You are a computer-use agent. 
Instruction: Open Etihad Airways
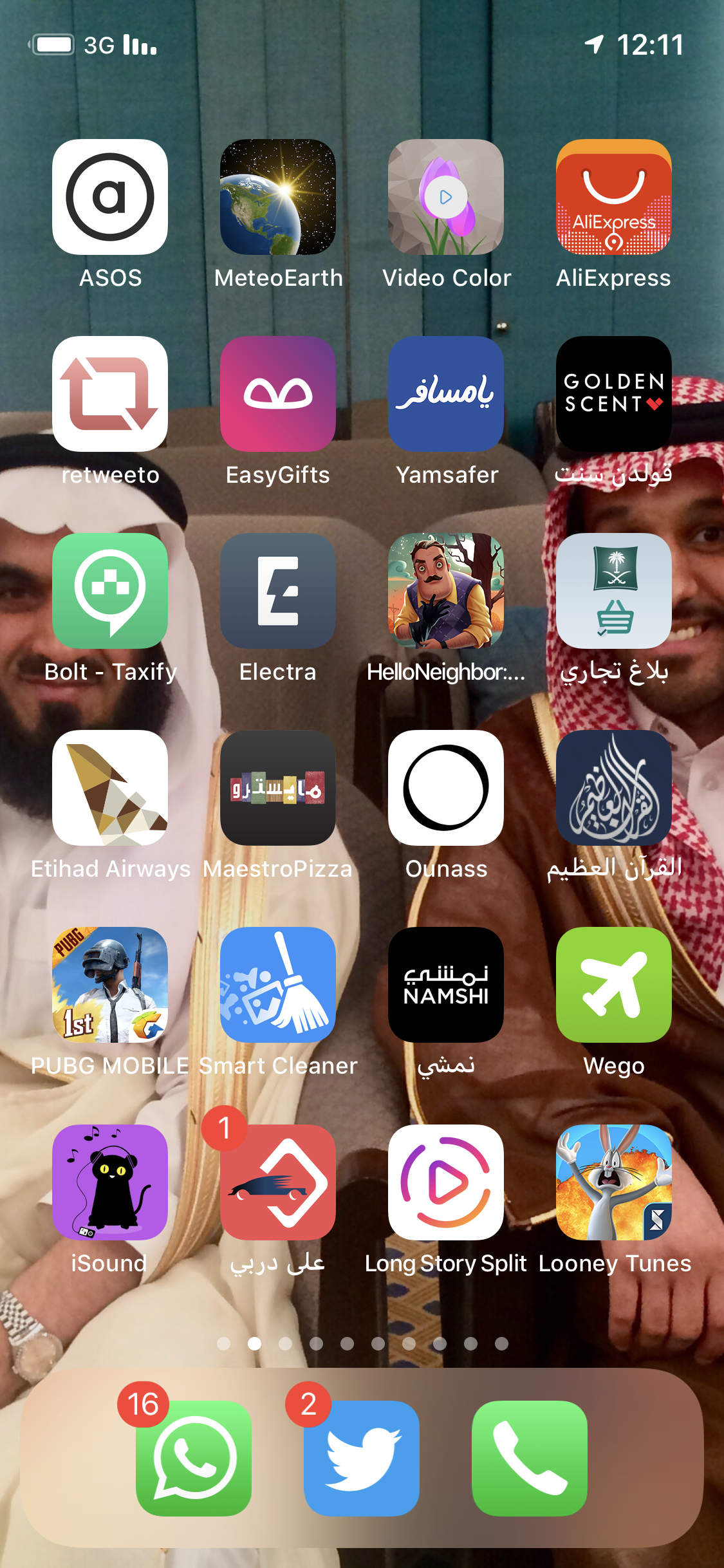point(110,788)
